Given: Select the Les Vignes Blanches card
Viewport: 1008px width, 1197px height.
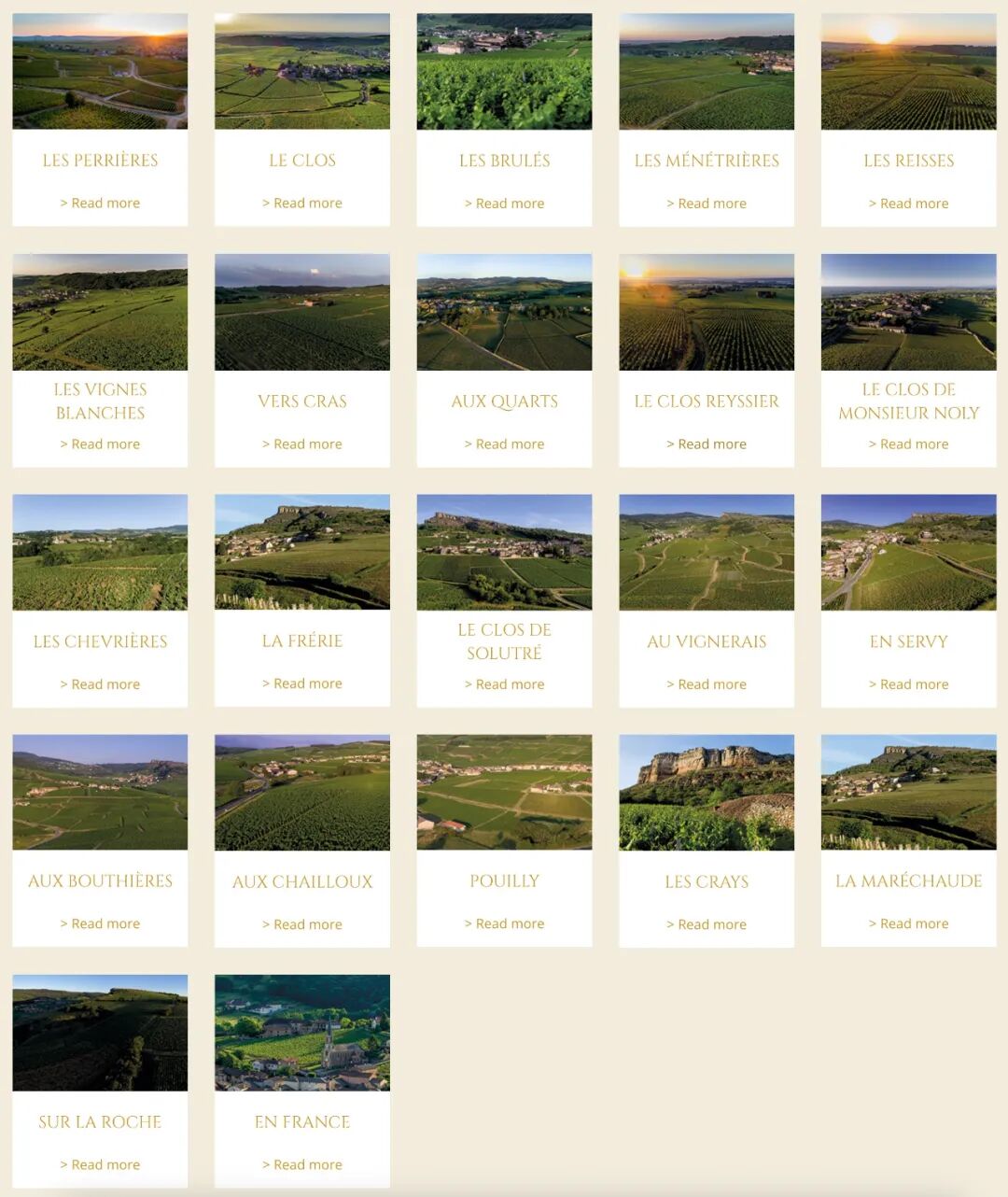Looking at the screenshot, I should point(100,401).
